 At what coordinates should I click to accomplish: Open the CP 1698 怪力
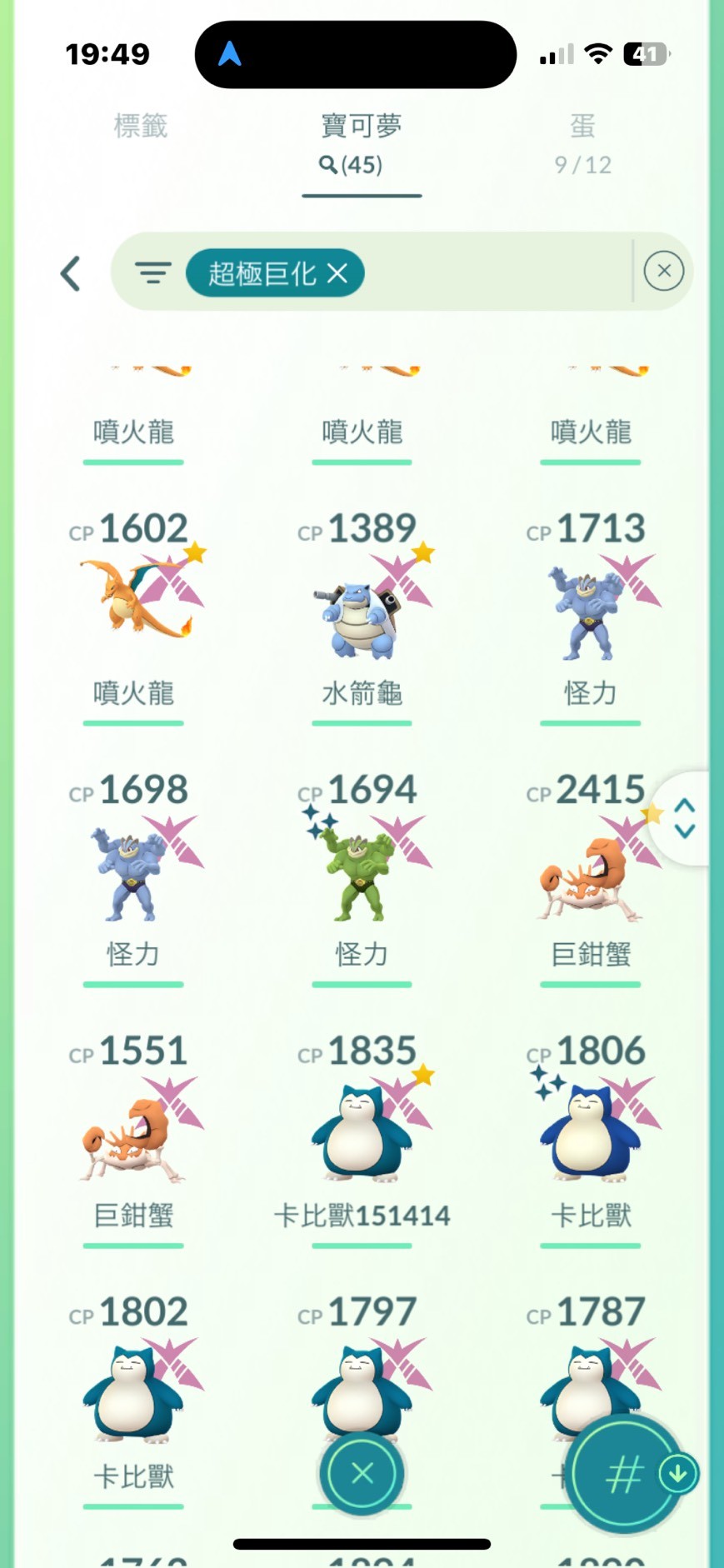pyautogui.click(x=134, y=873)
